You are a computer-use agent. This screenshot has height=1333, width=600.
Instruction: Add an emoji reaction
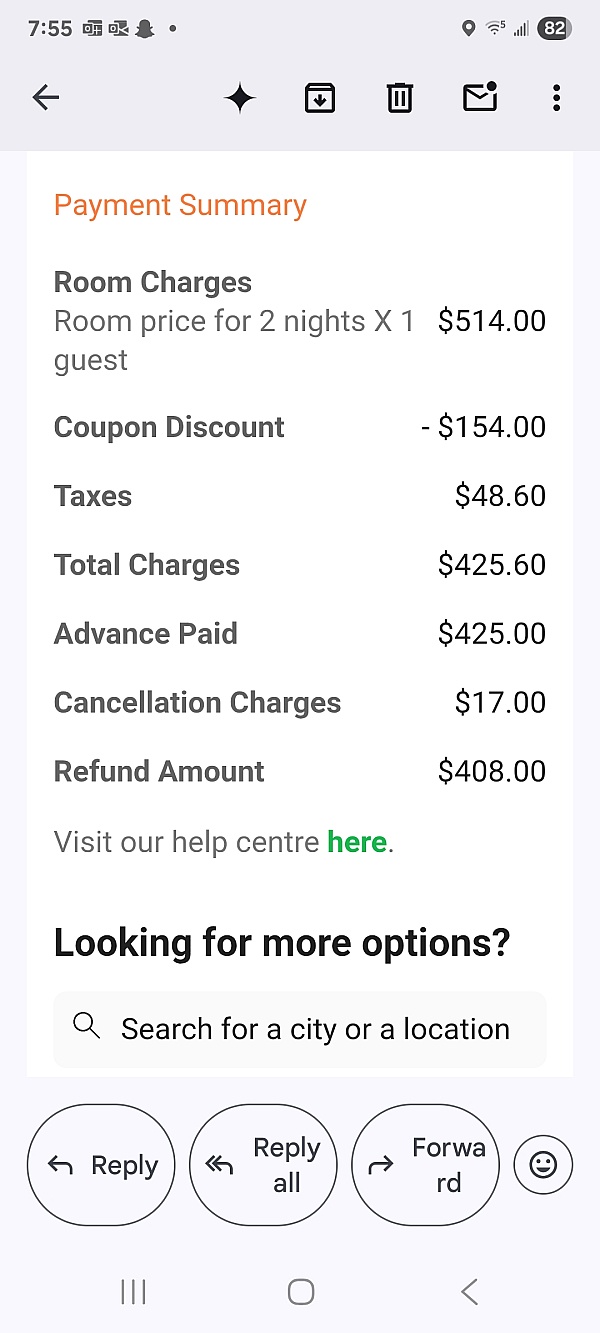(543, 1165)
